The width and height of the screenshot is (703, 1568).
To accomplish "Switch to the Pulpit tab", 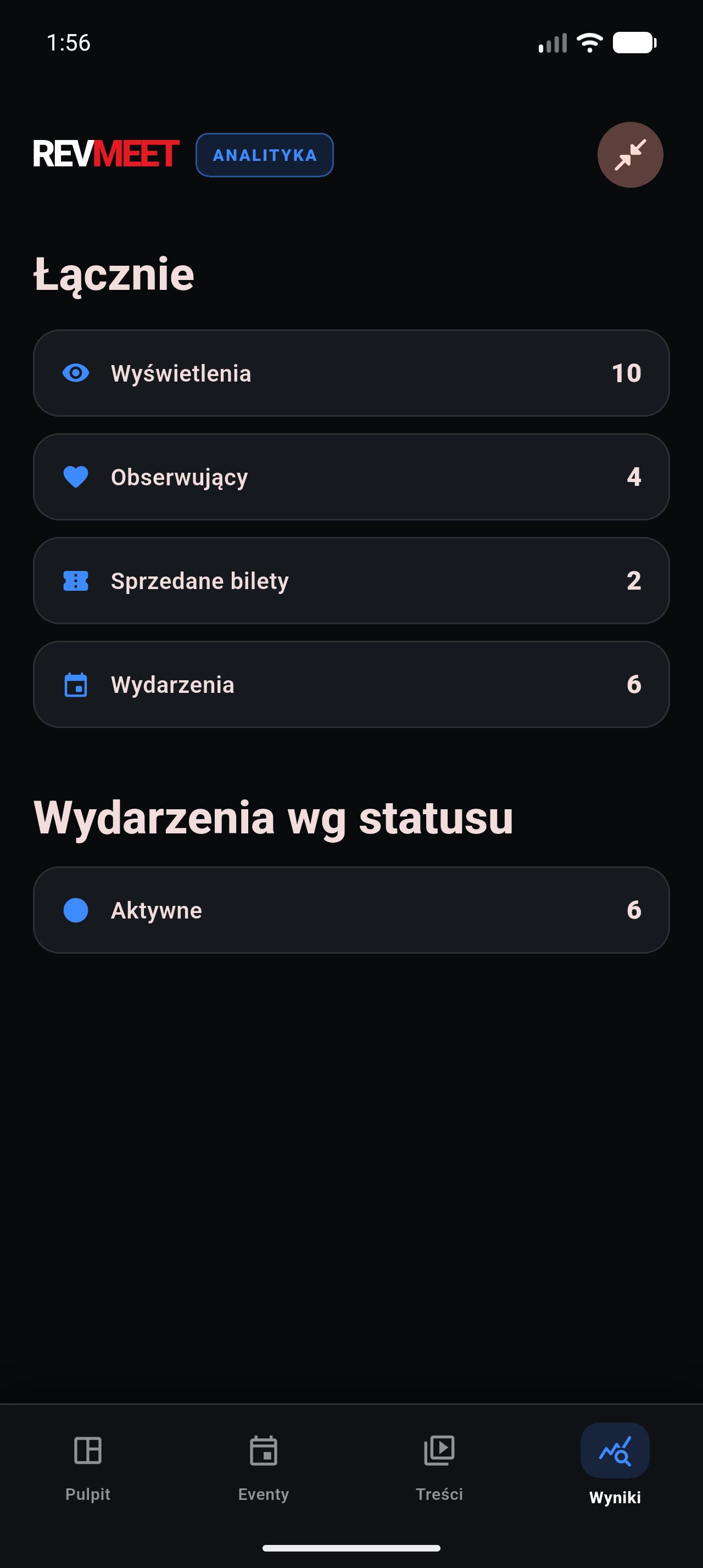I will [88, 1468].
